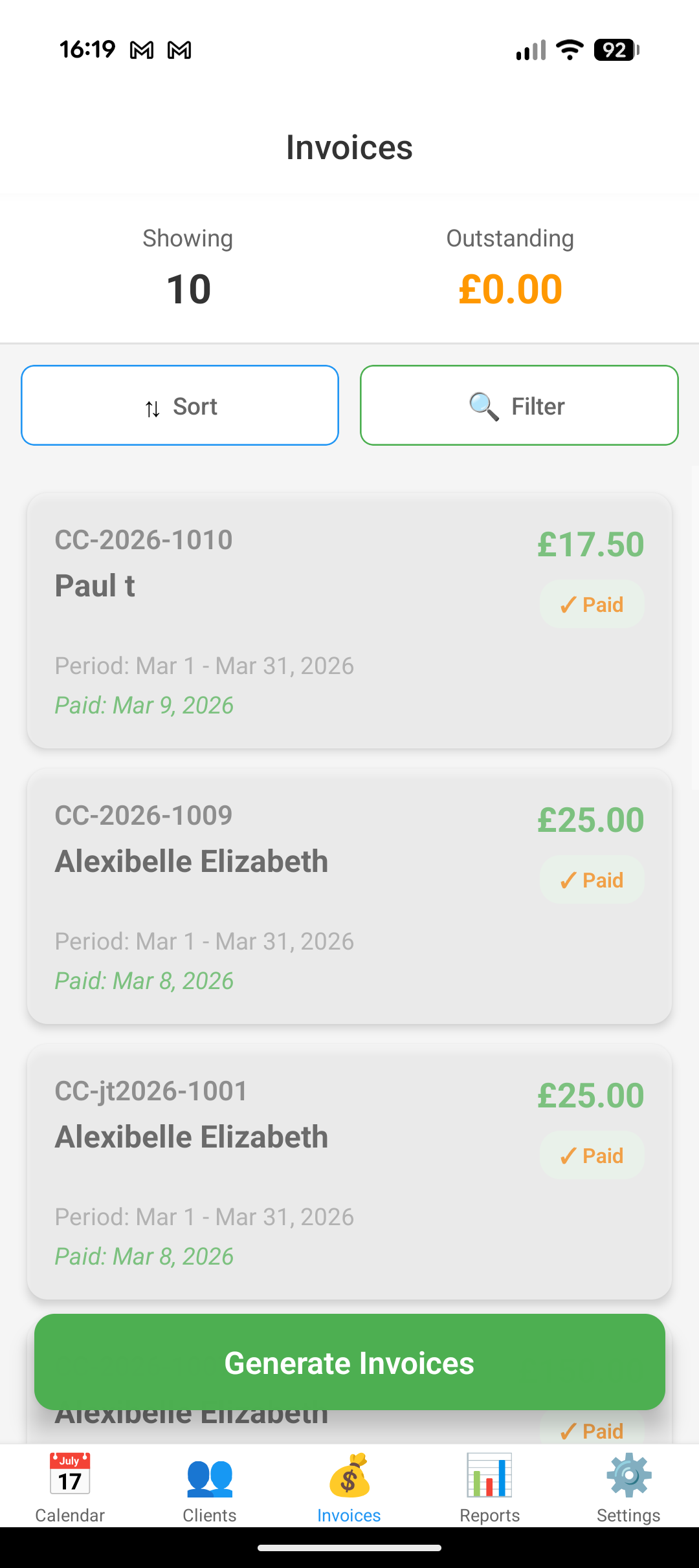The image size is (699, 1568).
Task: Toggle Paid badge on invoice CC-jt2026-1001
Action: 592,1155
